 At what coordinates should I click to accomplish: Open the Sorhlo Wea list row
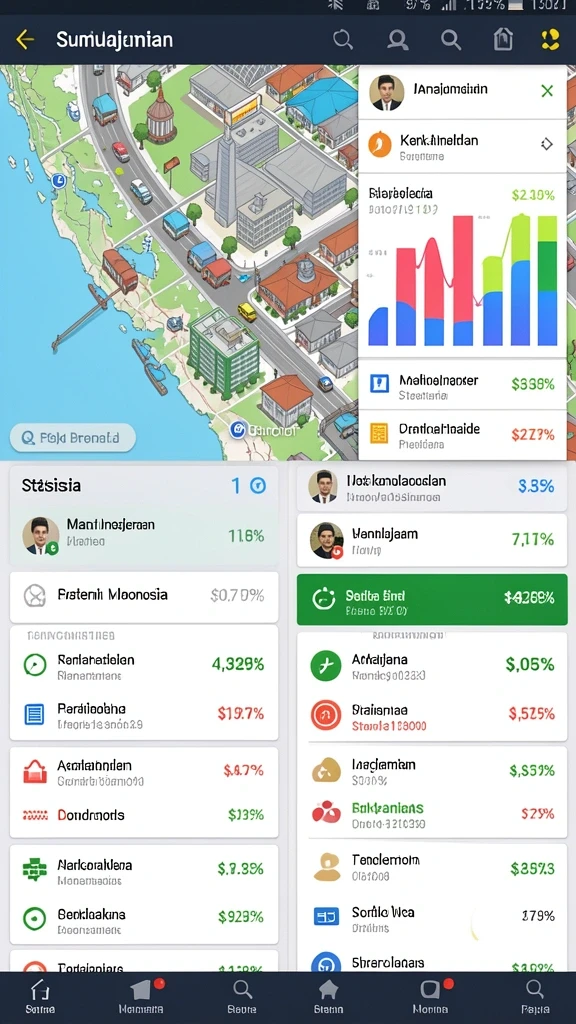pyautogui.click(x=432, y=918)
